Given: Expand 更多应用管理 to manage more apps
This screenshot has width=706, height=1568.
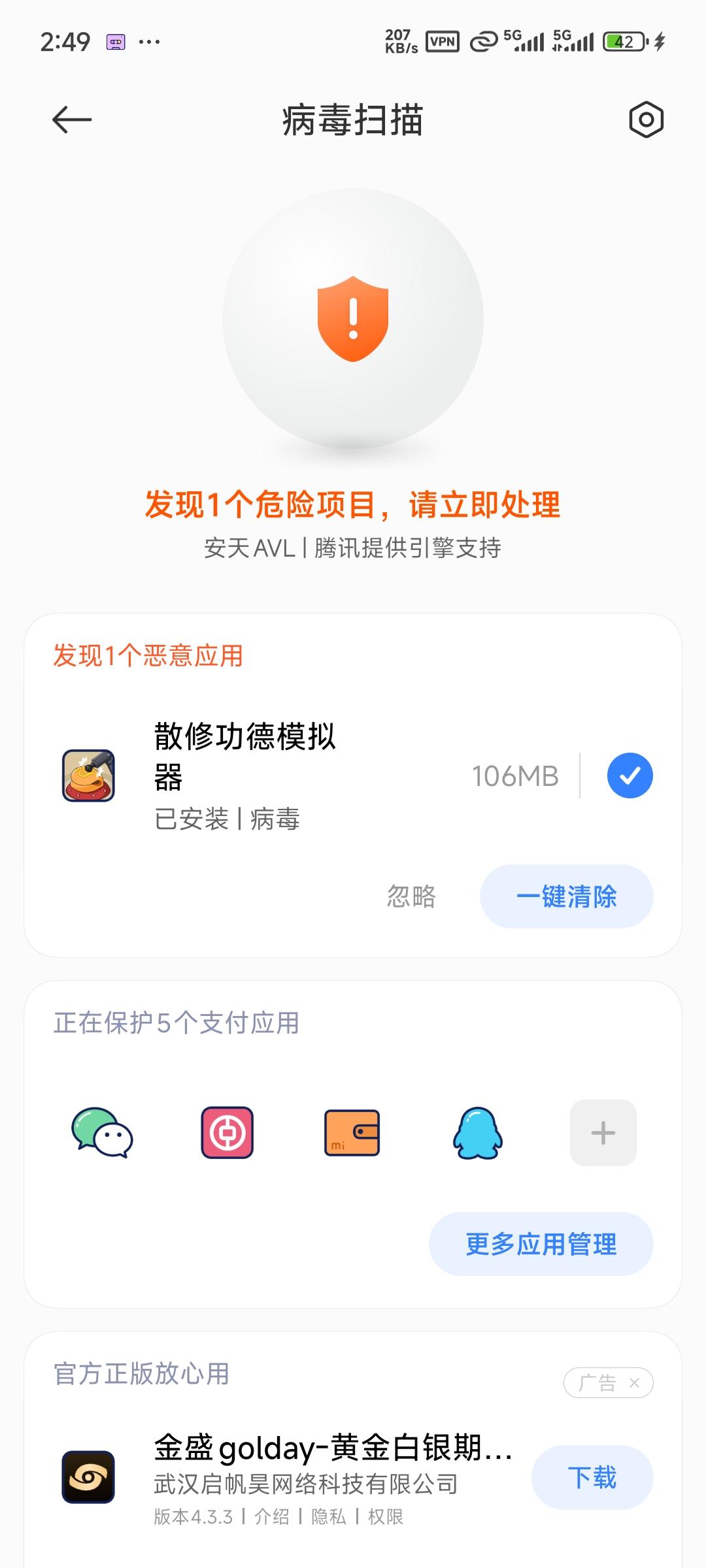Looking at the screenshot, I should [540, 1243].
